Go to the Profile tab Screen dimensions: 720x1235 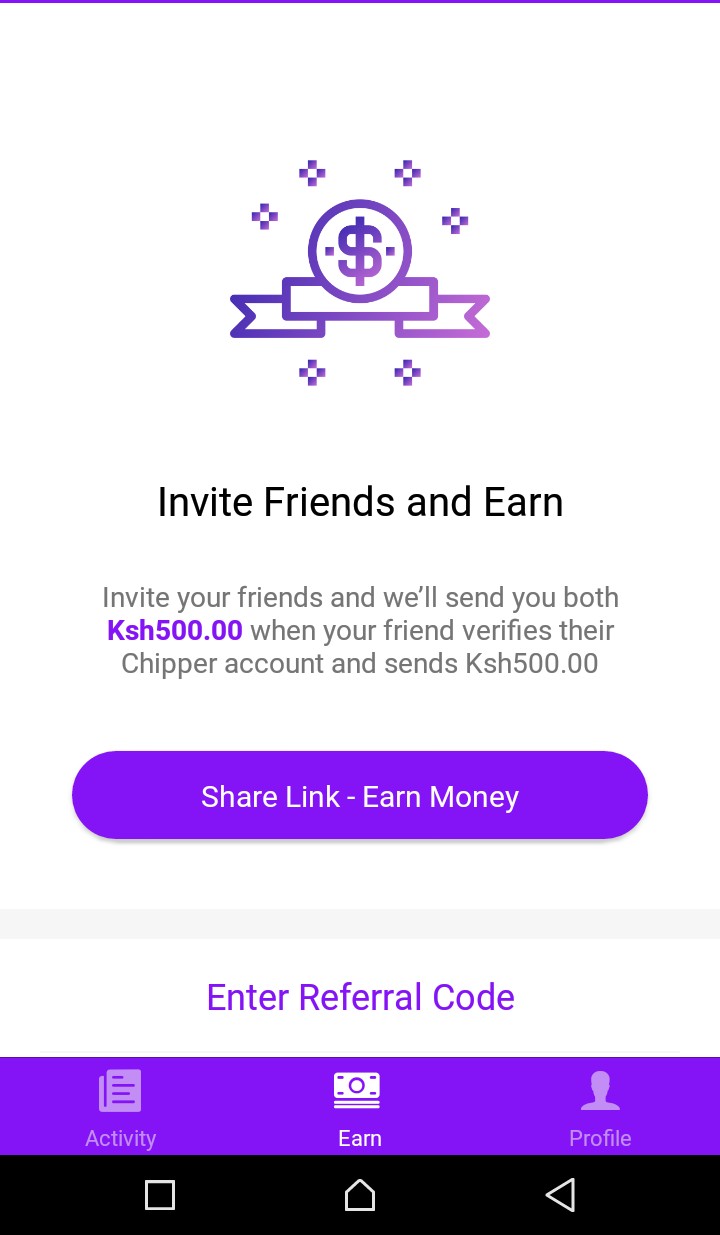click(600, 1108)
